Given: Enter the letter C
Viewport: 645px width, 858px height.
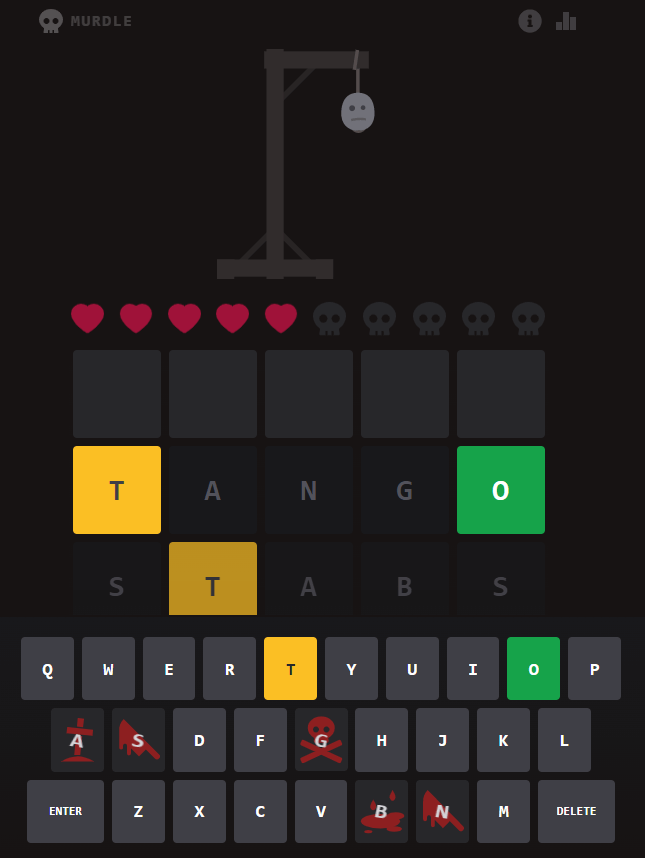Looking at the screenshot, I should (x=260, y=811).
